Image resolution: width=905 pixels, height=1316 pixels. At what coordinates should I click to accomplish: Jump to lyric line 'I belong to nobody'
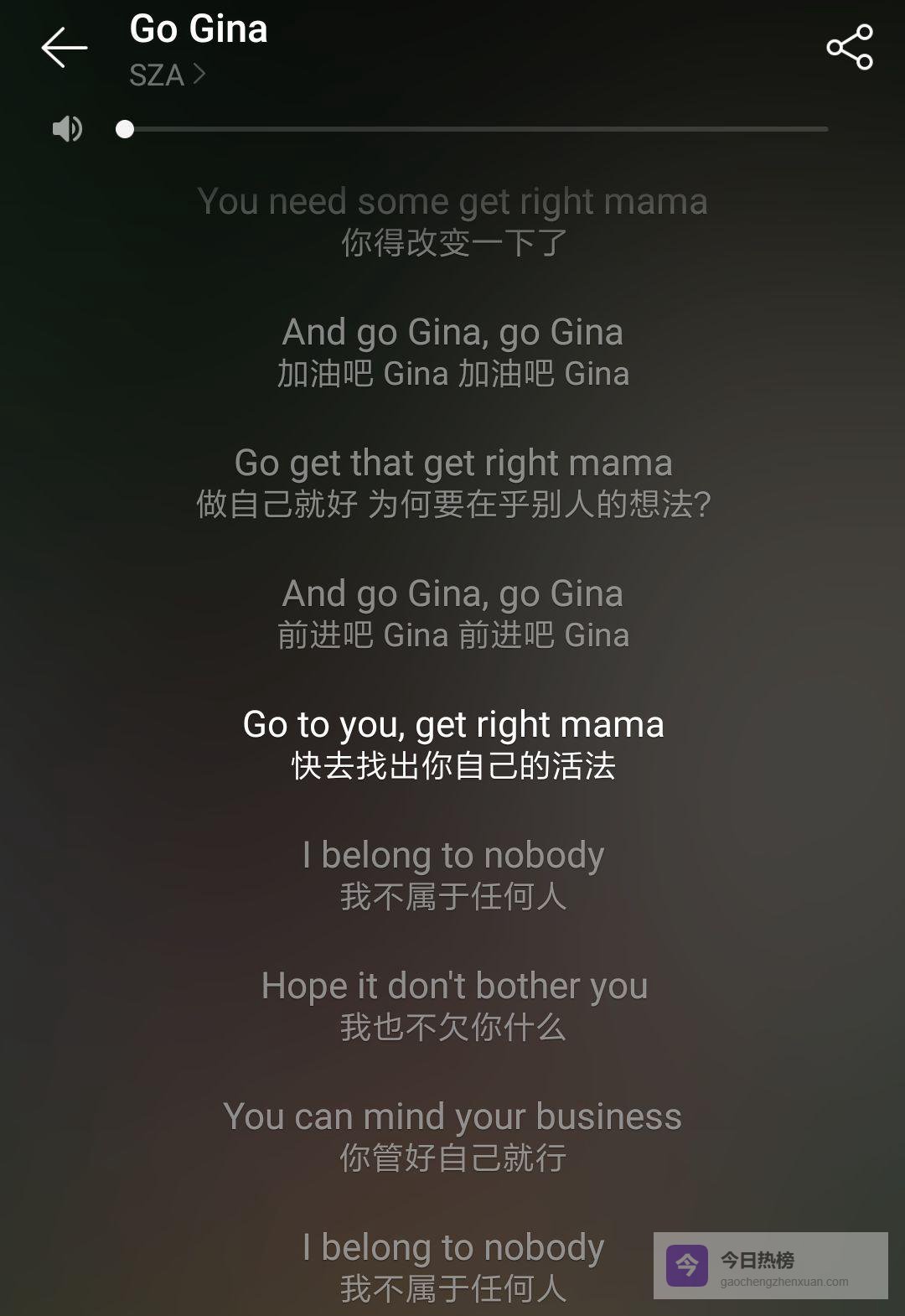coord(452,855)
